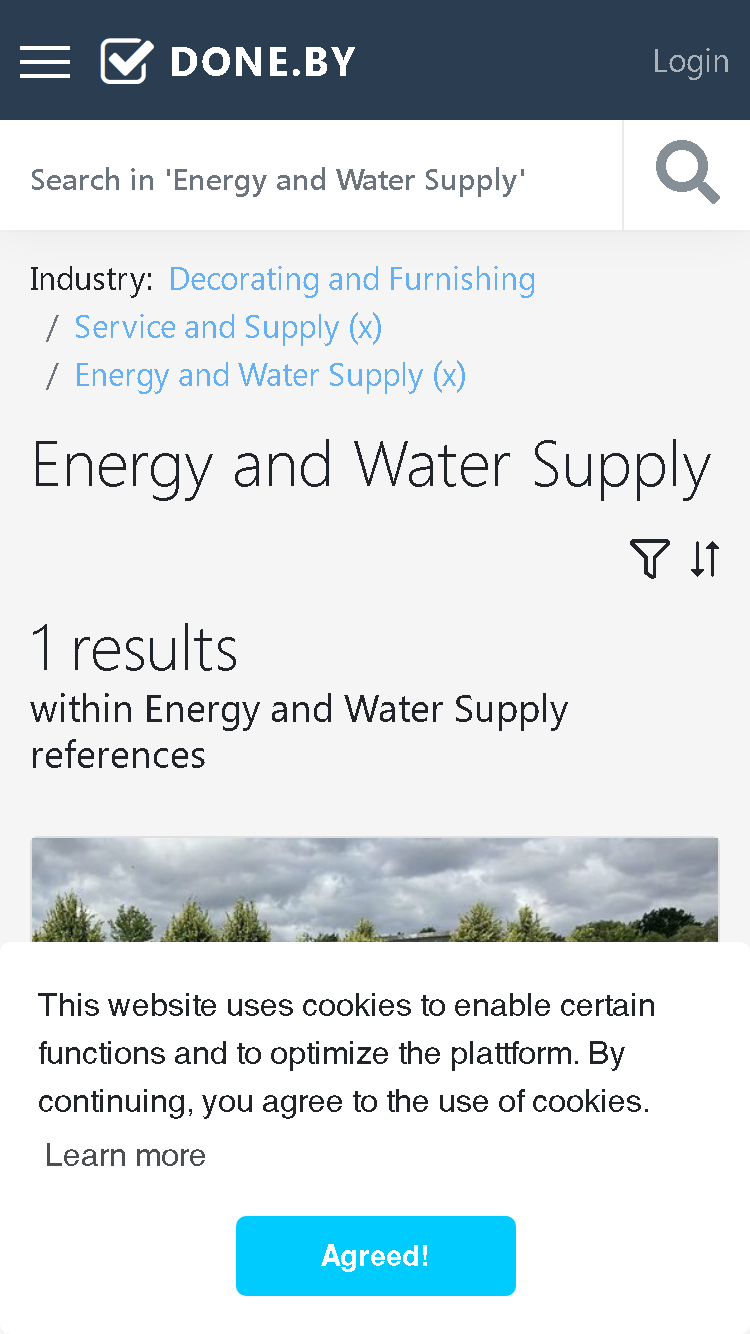This screenshot has width=750, height=1334.
Task: Open the sort order arrows
Action: (x=705, y=558)
